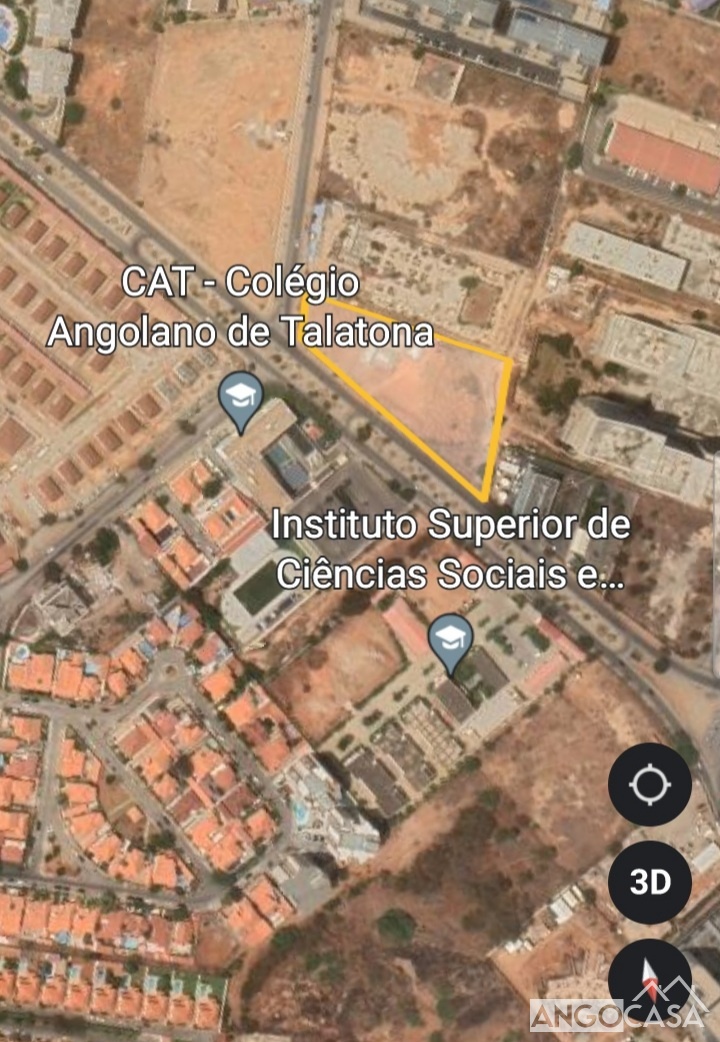720x1042 pixels.
Task: Enable location tracking with the crosshair control
Action: 651,786
